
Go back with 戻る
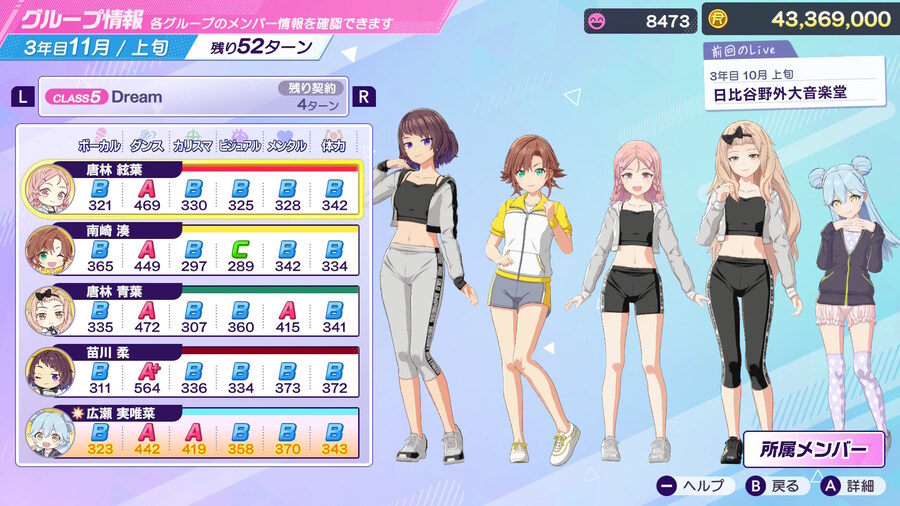774,487
